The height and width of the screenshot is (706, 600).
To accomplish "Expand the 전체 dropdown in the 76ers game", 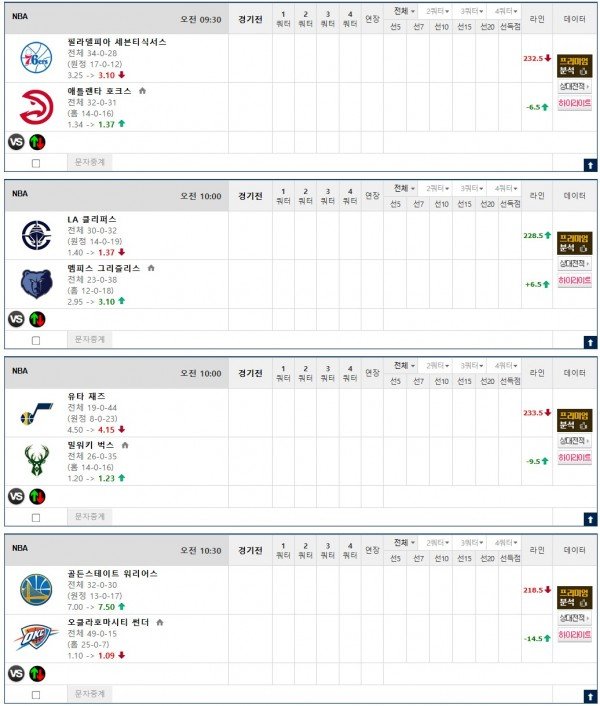I will coord(403,11).
